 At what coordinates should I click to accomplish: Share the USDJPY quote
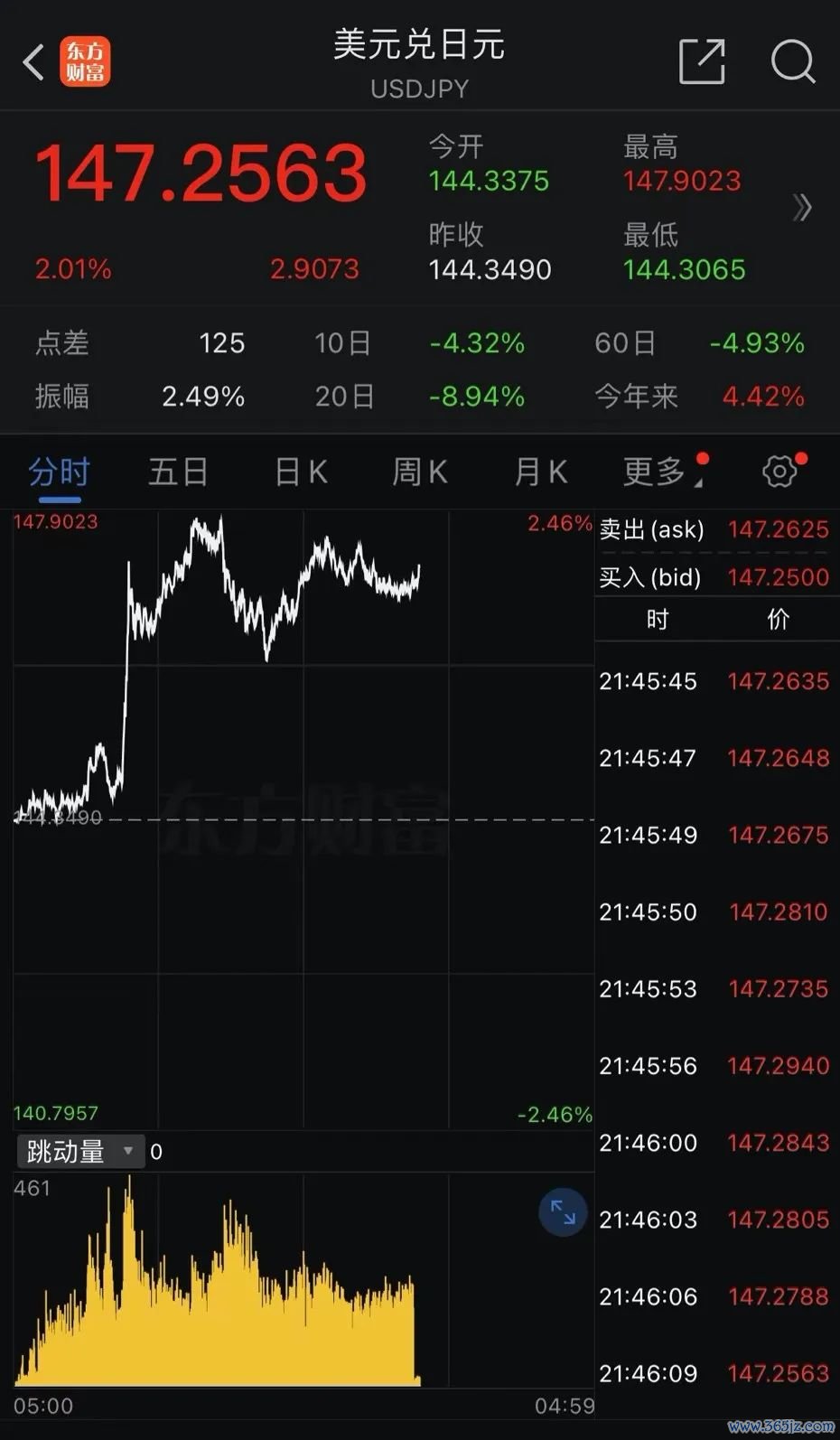702,61
